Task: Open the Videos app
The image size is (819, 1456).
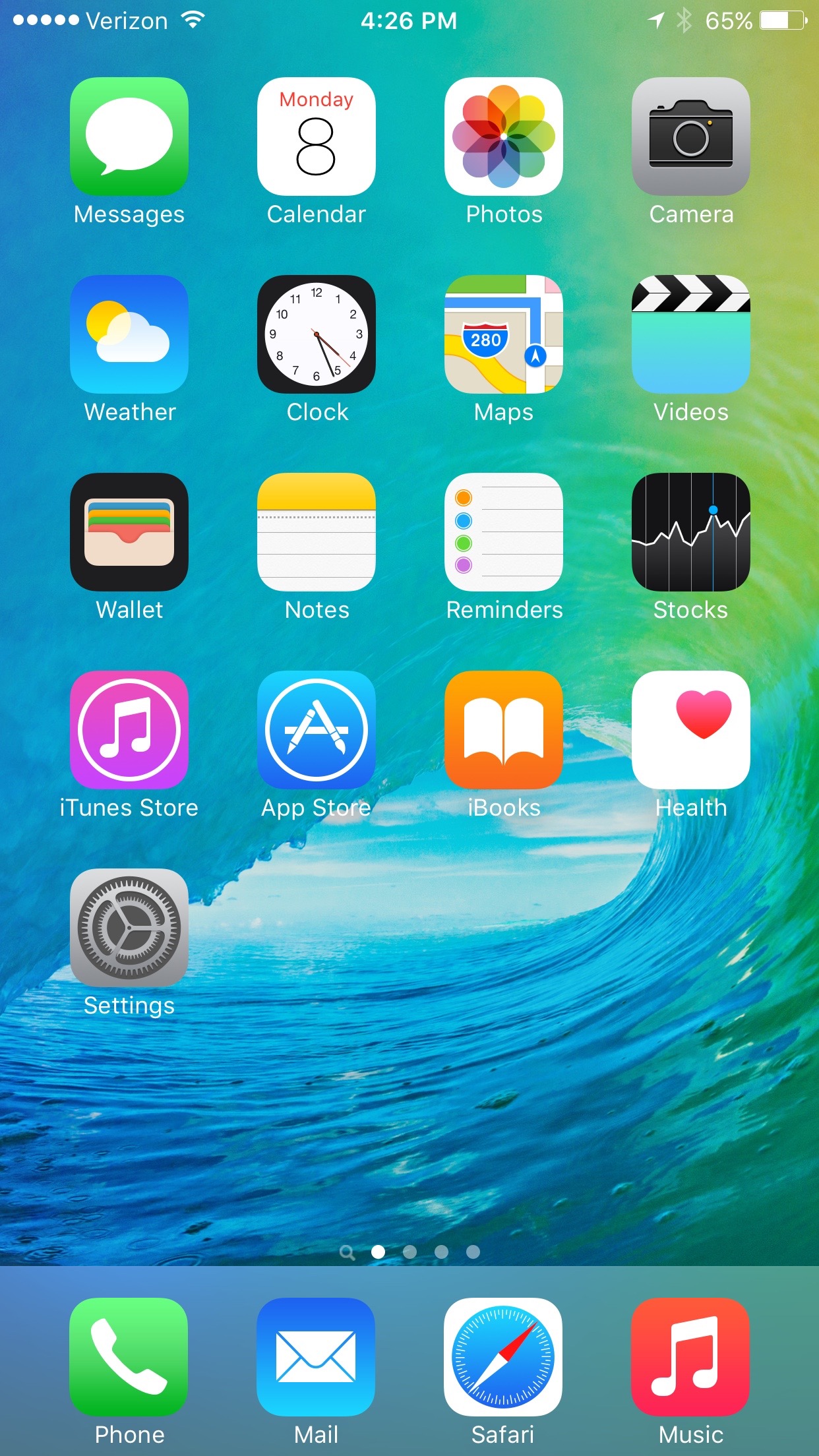Action: click(691, 334)
